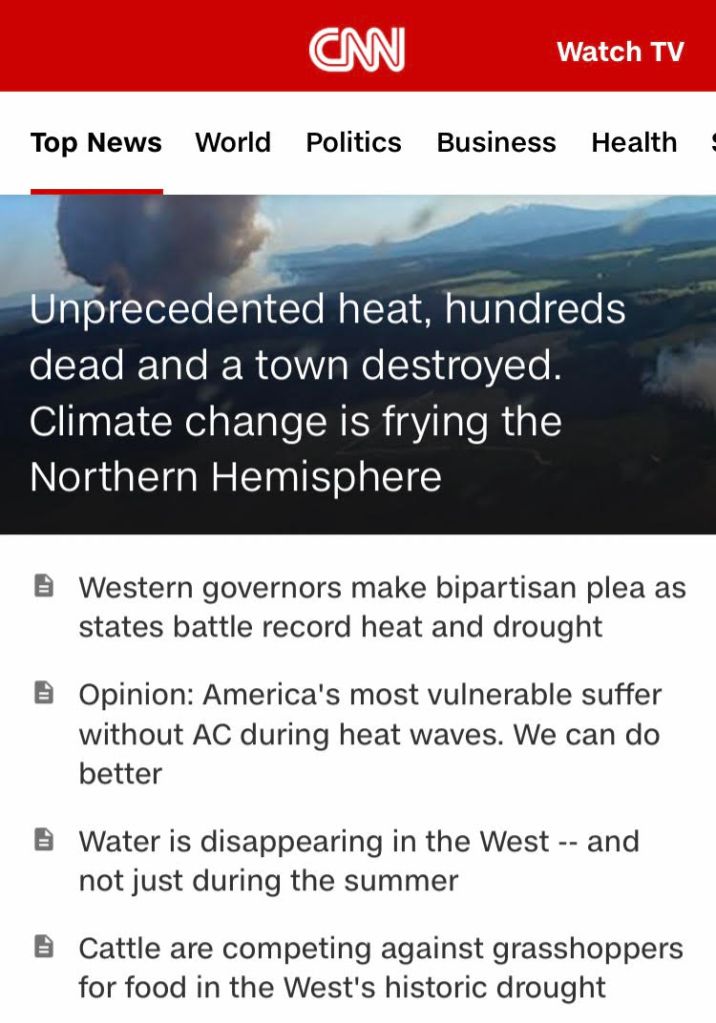Open the unprecedented heat headline story
716x1023 pixels.
[x=328, y=392]
